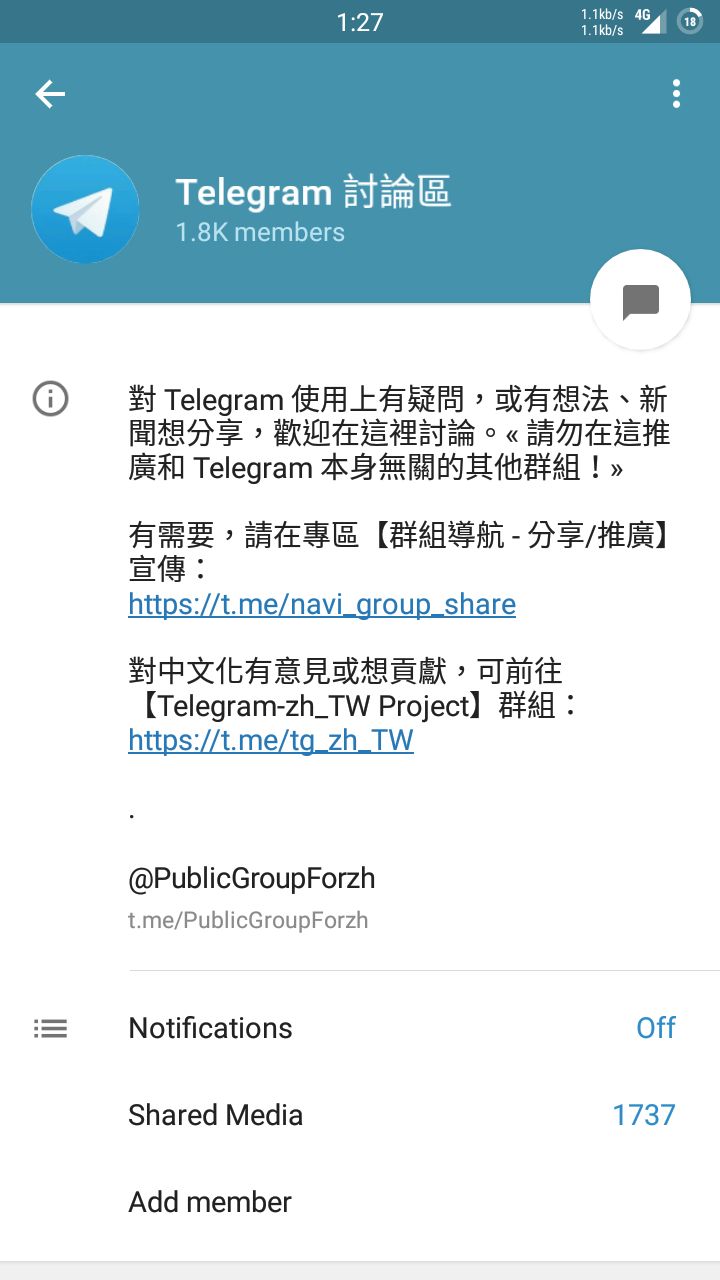Open the t.me/navi_group_share link

tap(322, 604)
